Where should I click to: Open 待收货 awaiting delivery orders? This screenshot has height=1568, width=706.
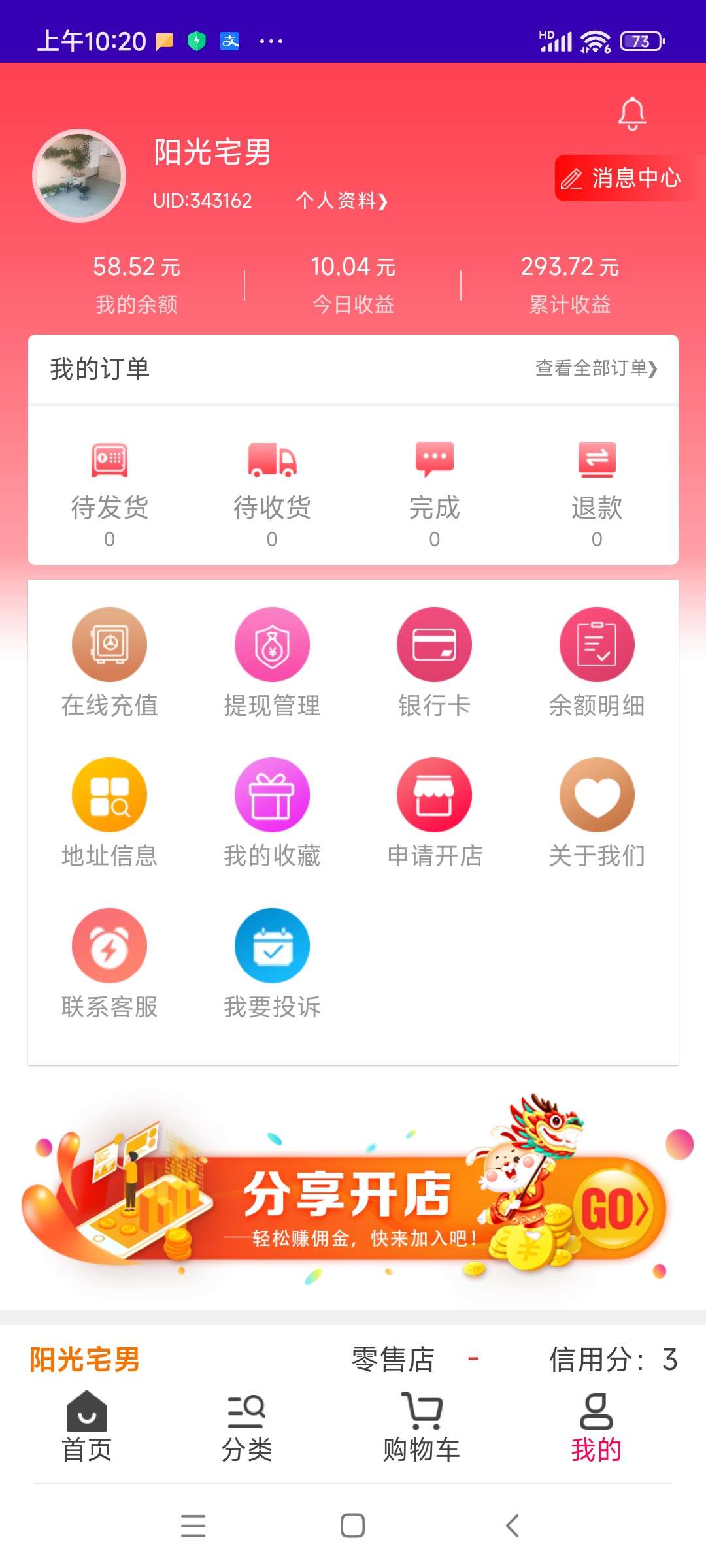point(272,491)
